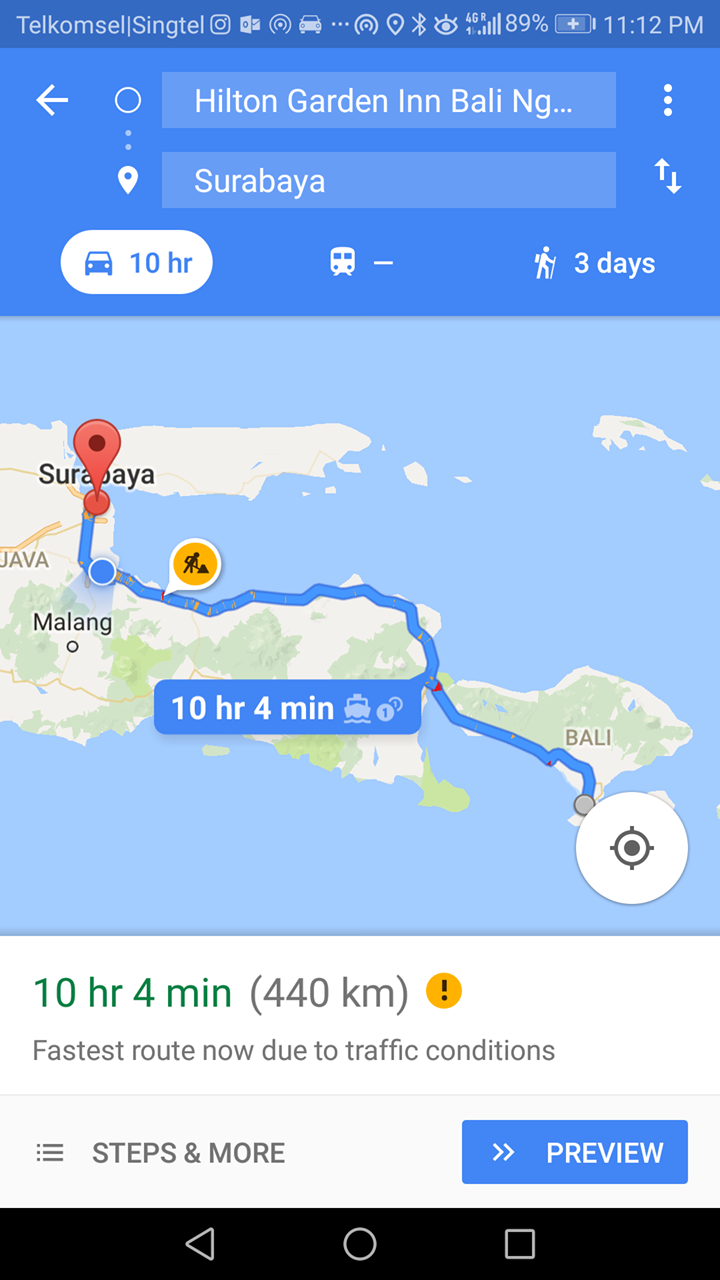Open Steps & More route details
720x1280 pixels.
coord(160,1153)
